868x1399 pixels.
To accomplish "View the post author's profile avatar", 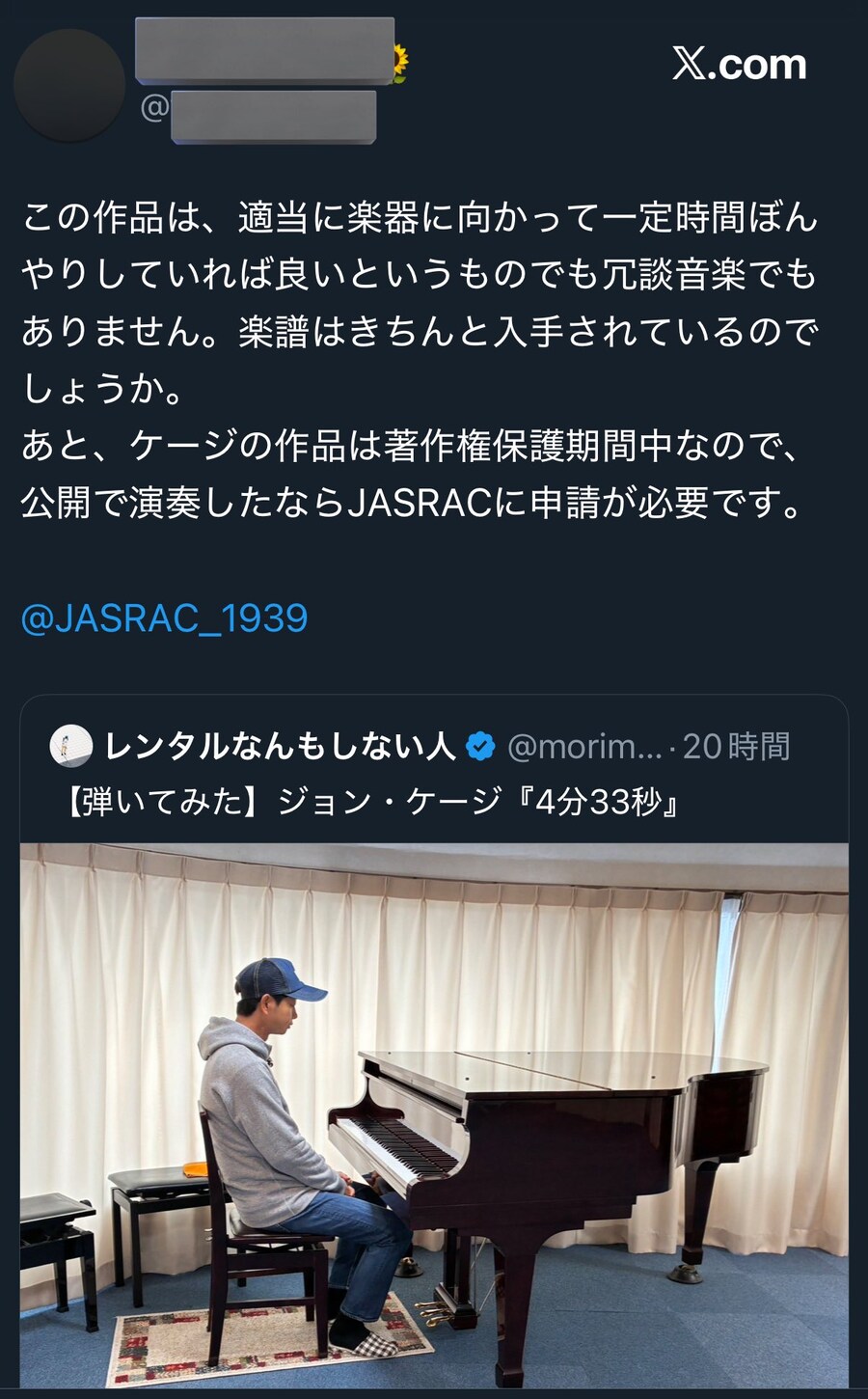I will 68,84.
